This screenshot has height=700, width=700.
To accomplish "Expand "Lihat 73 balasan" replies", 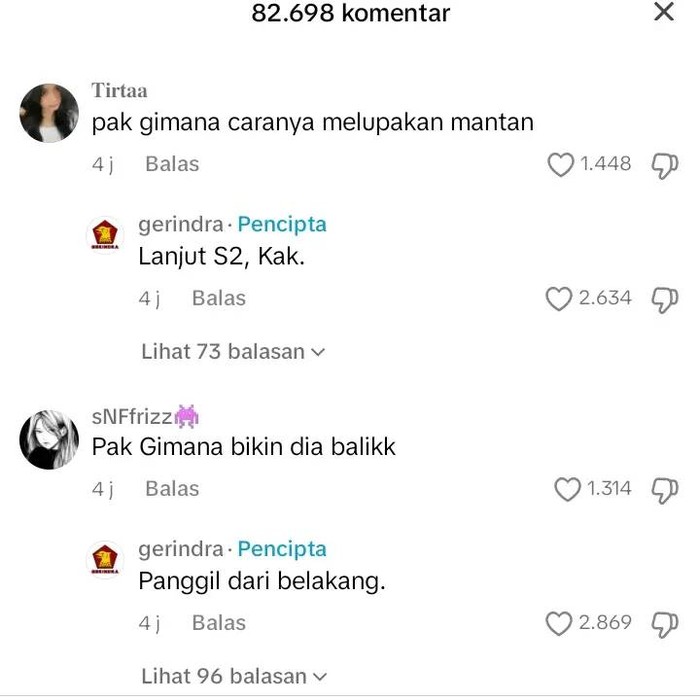I will 234,352.
